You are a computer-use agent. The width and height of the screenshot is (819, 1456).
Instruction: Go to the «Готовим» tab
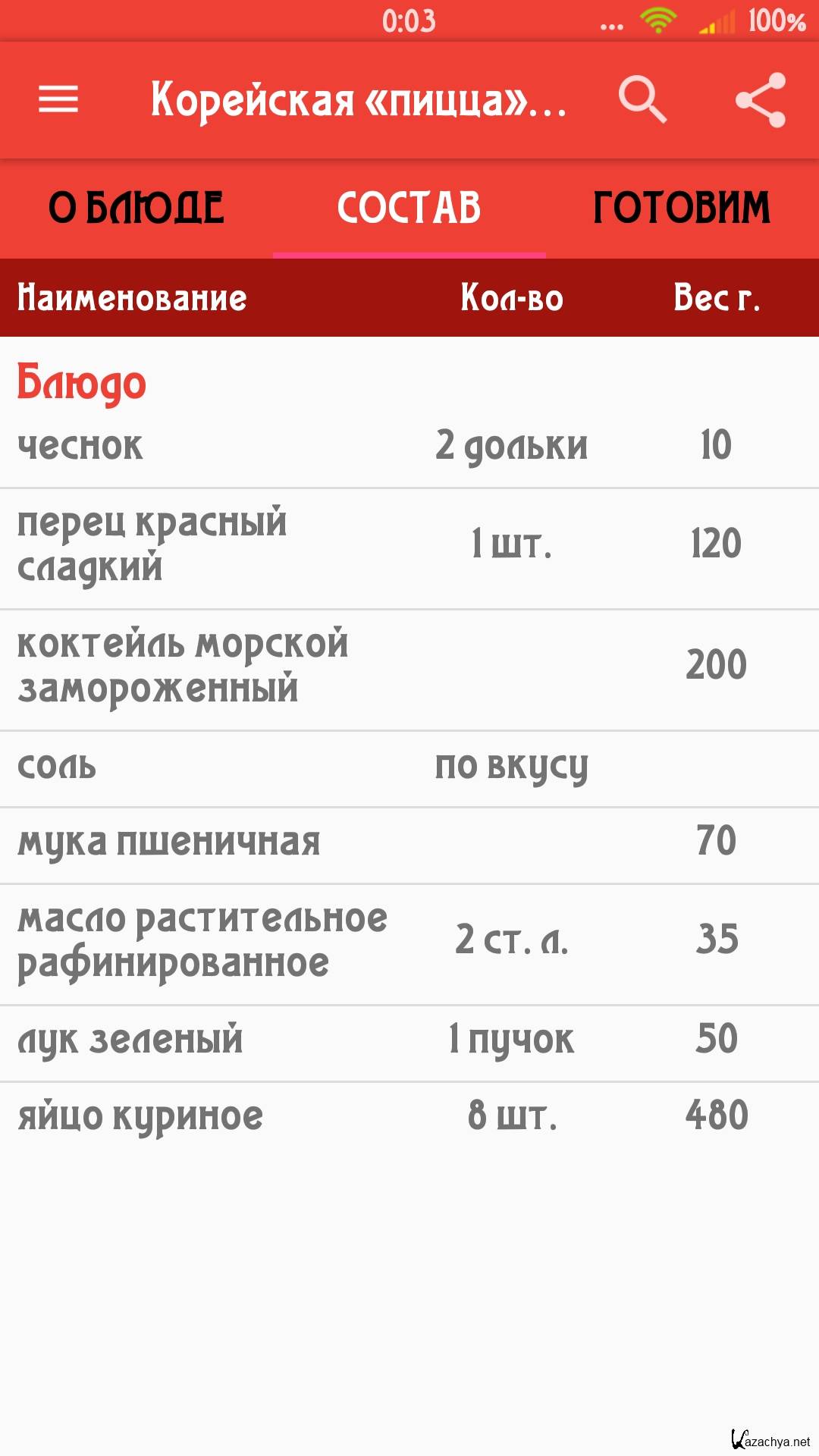(682, 208)
